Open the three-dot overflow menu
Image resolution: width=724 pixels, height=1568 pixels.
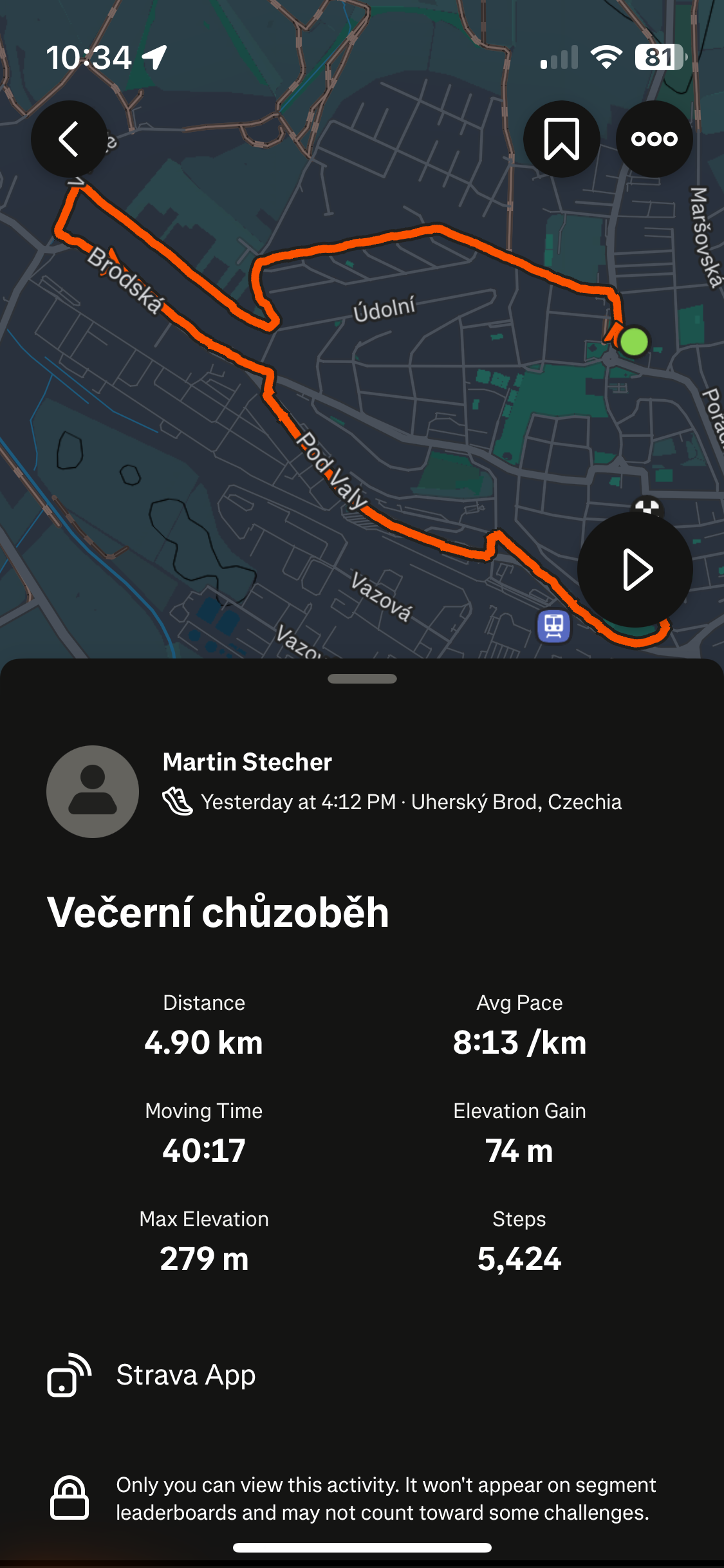[654, 139]
